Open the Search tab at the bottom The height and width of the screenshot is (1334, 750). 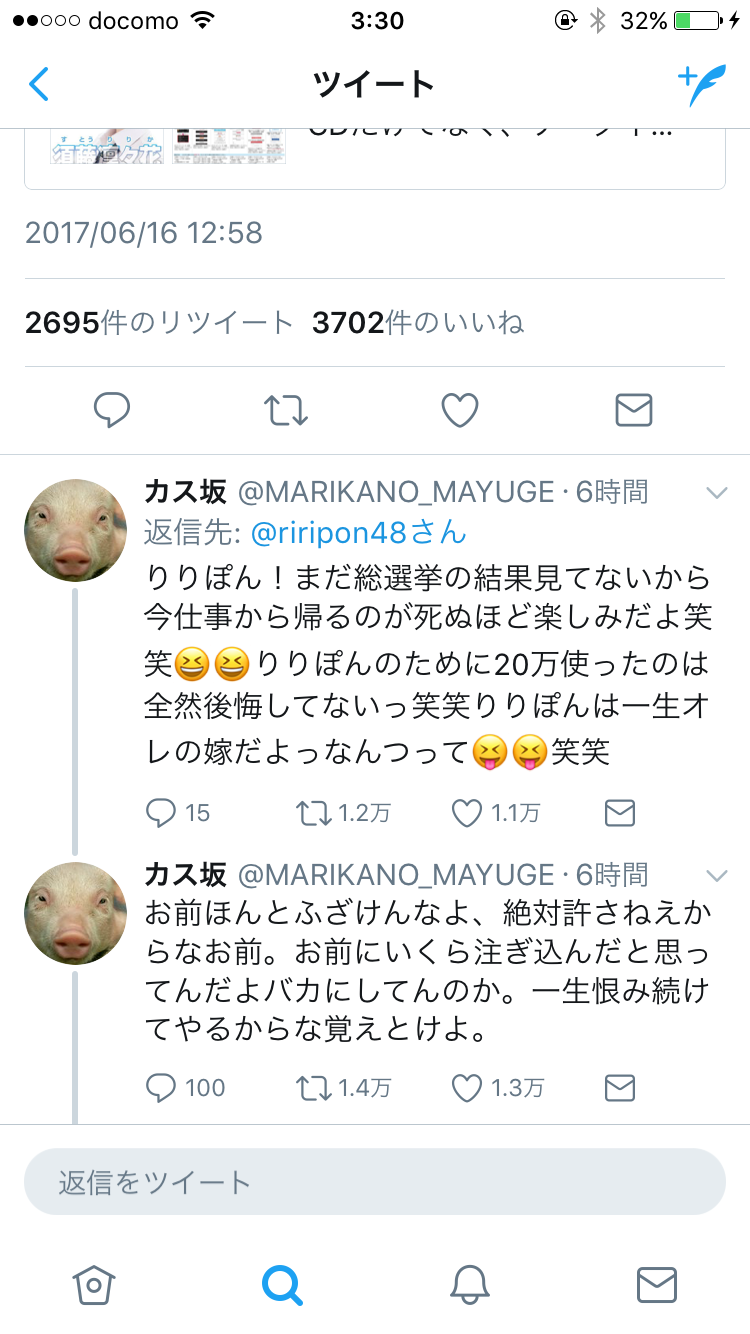(x=281, y=1287)
